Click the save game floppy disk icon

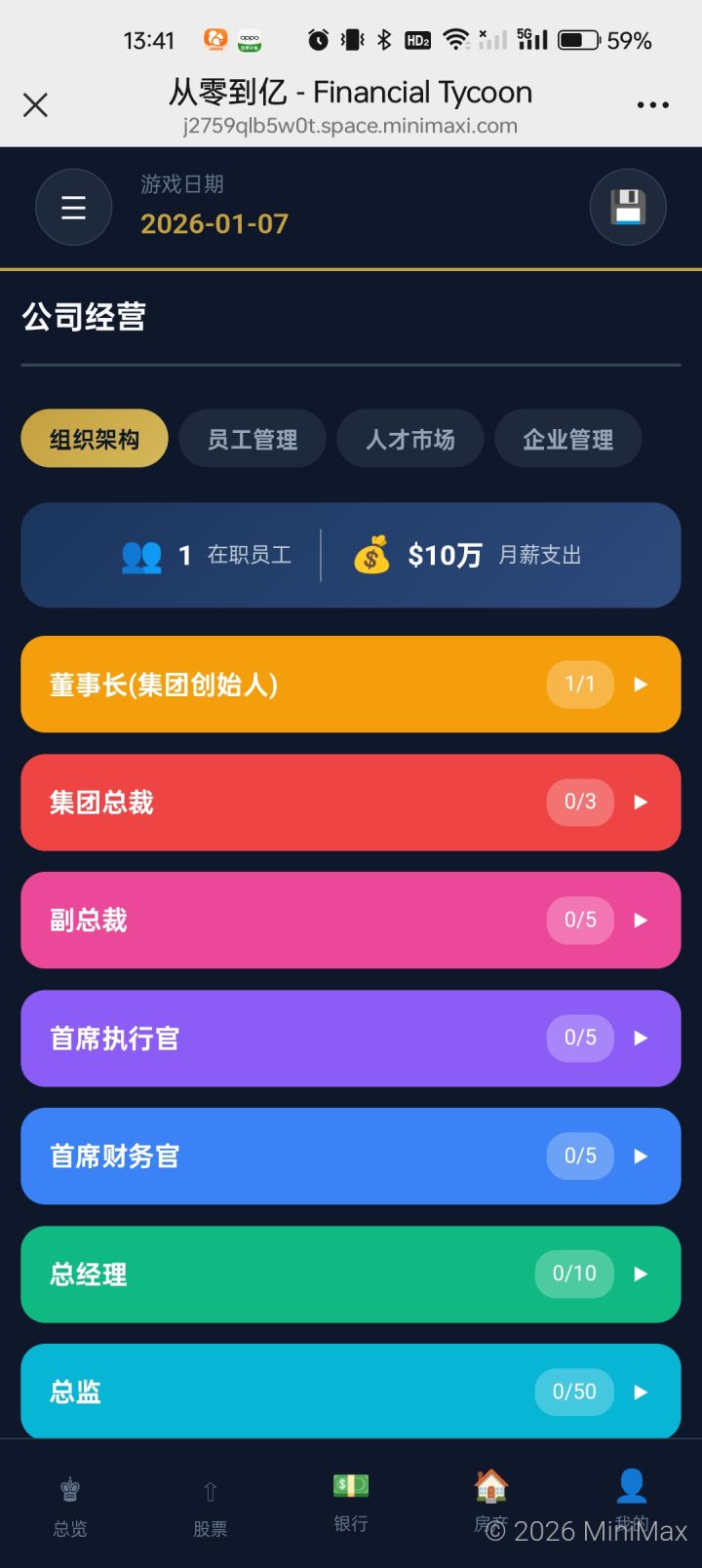pyautogui.click(x=628, y=207)
